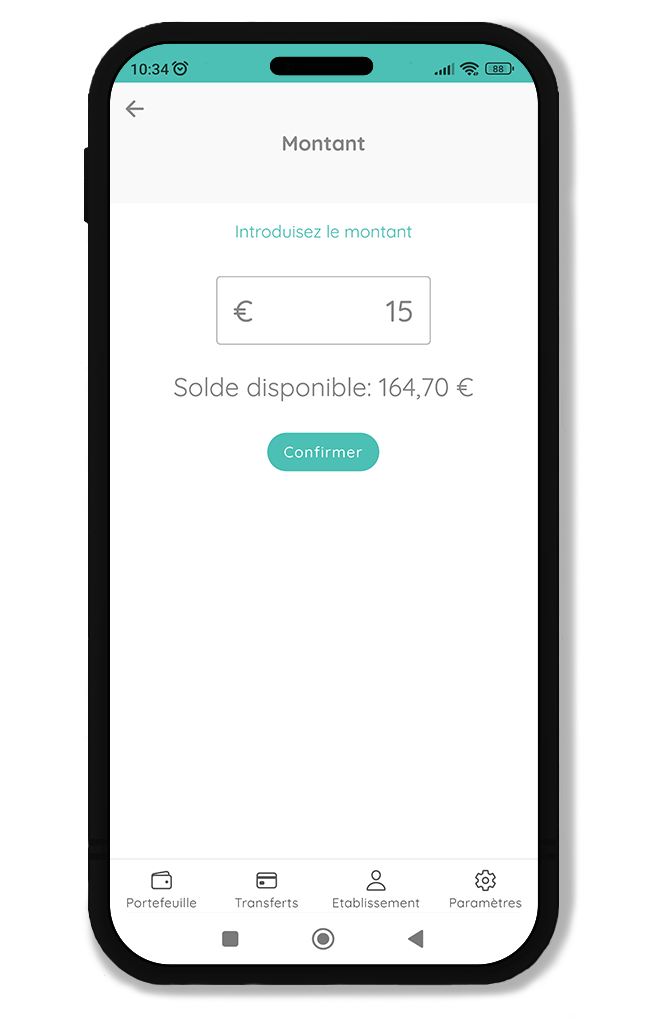Confirm the amount with Confirmer
The height and width of the screenshot is (1017, 651).
(x=323, y=452)
